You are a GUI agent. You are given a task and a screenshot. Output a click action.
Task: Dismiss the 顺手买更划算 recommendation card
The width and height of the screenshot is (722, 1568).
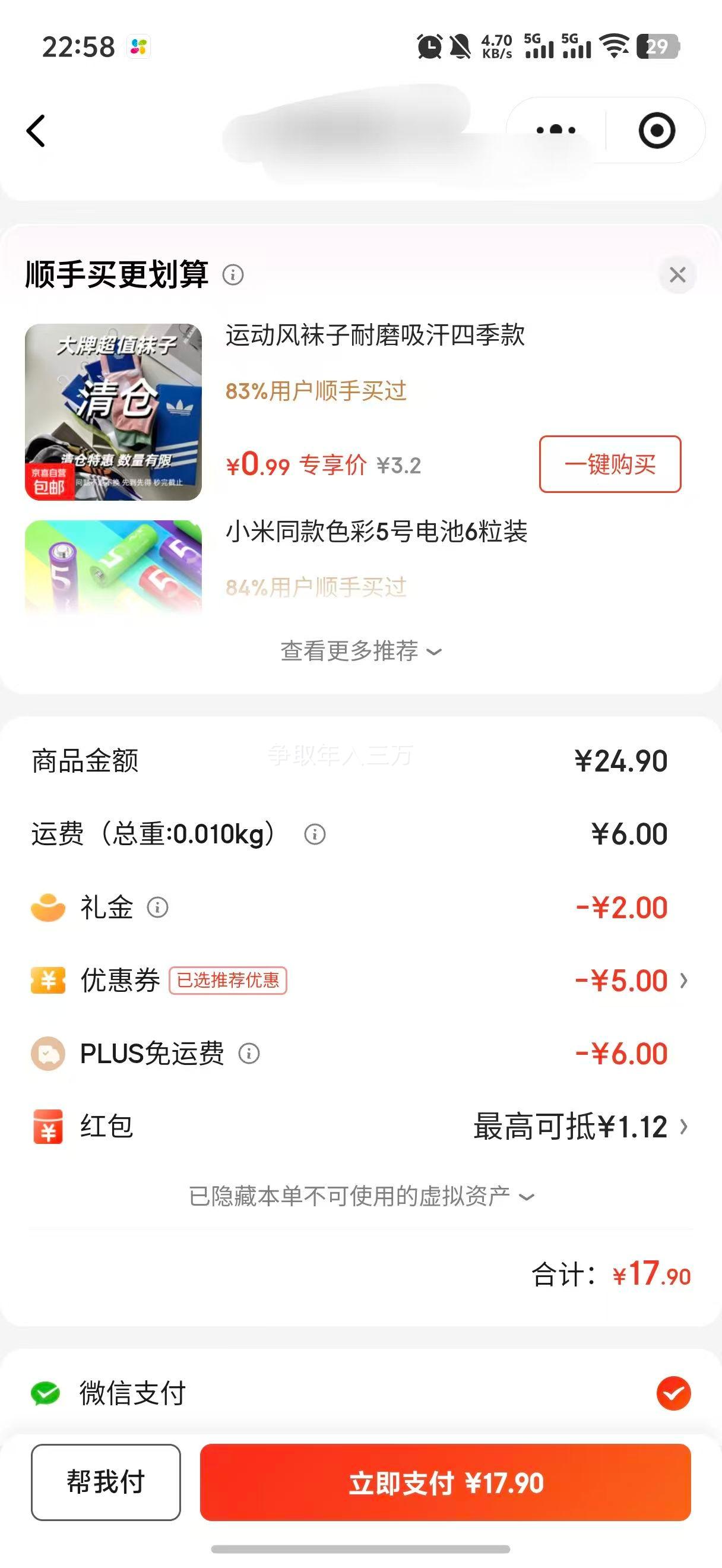(677, 274)
